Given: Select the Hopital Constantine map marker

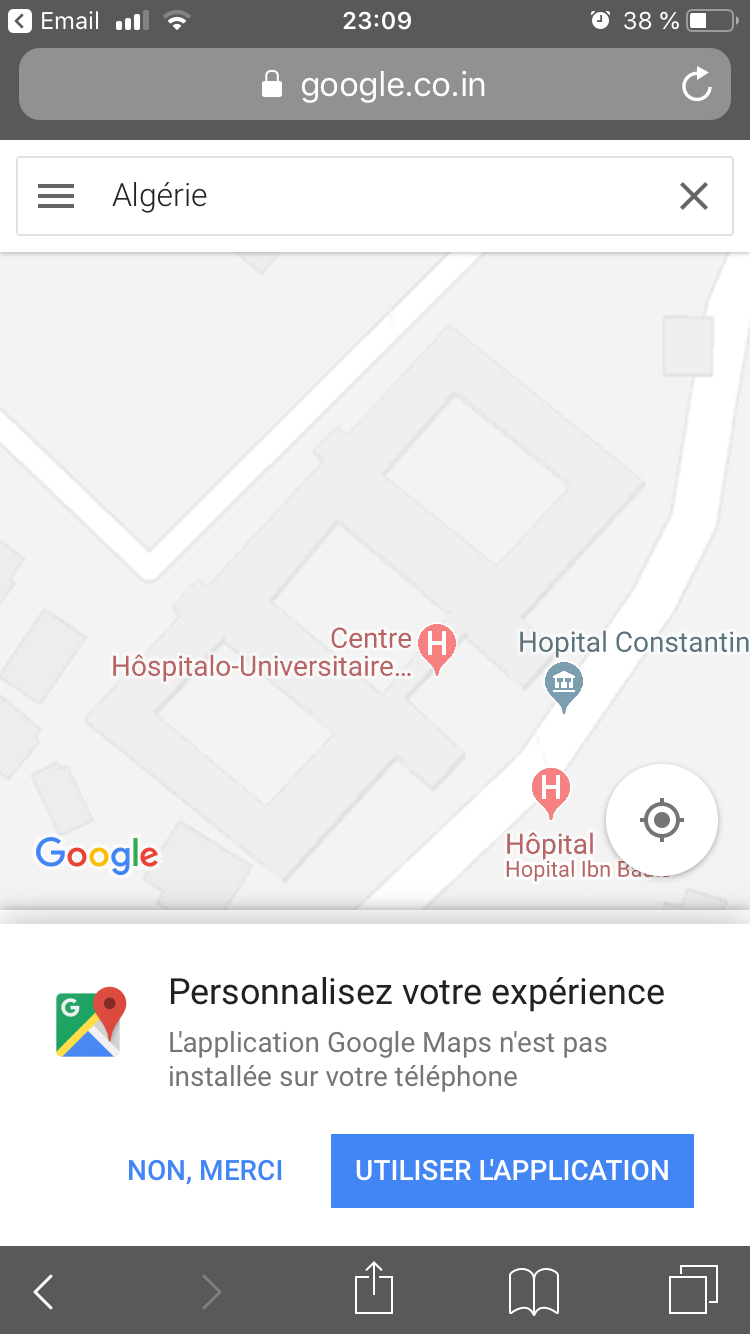Looking at the screenshot, I should click(564, 686).
